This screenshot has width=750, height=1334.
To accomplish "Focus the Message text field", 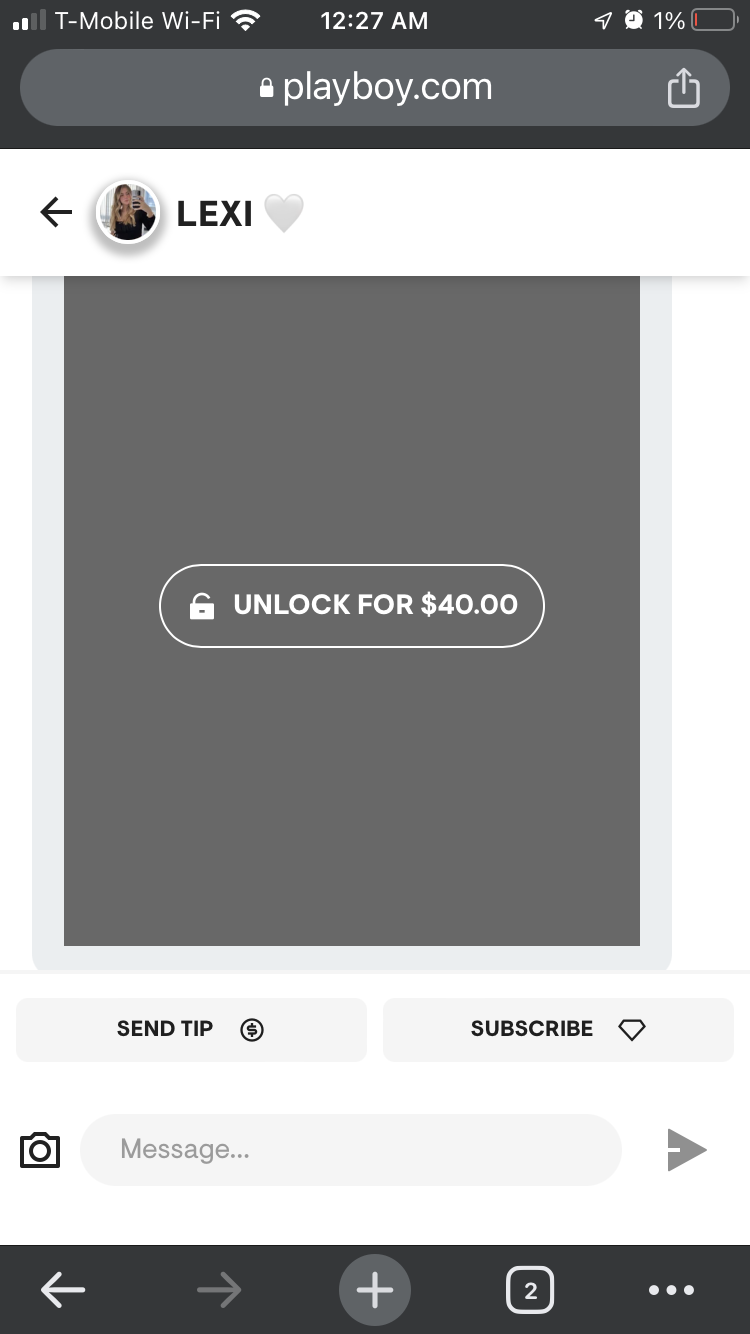I will (x=350, y=1150).
